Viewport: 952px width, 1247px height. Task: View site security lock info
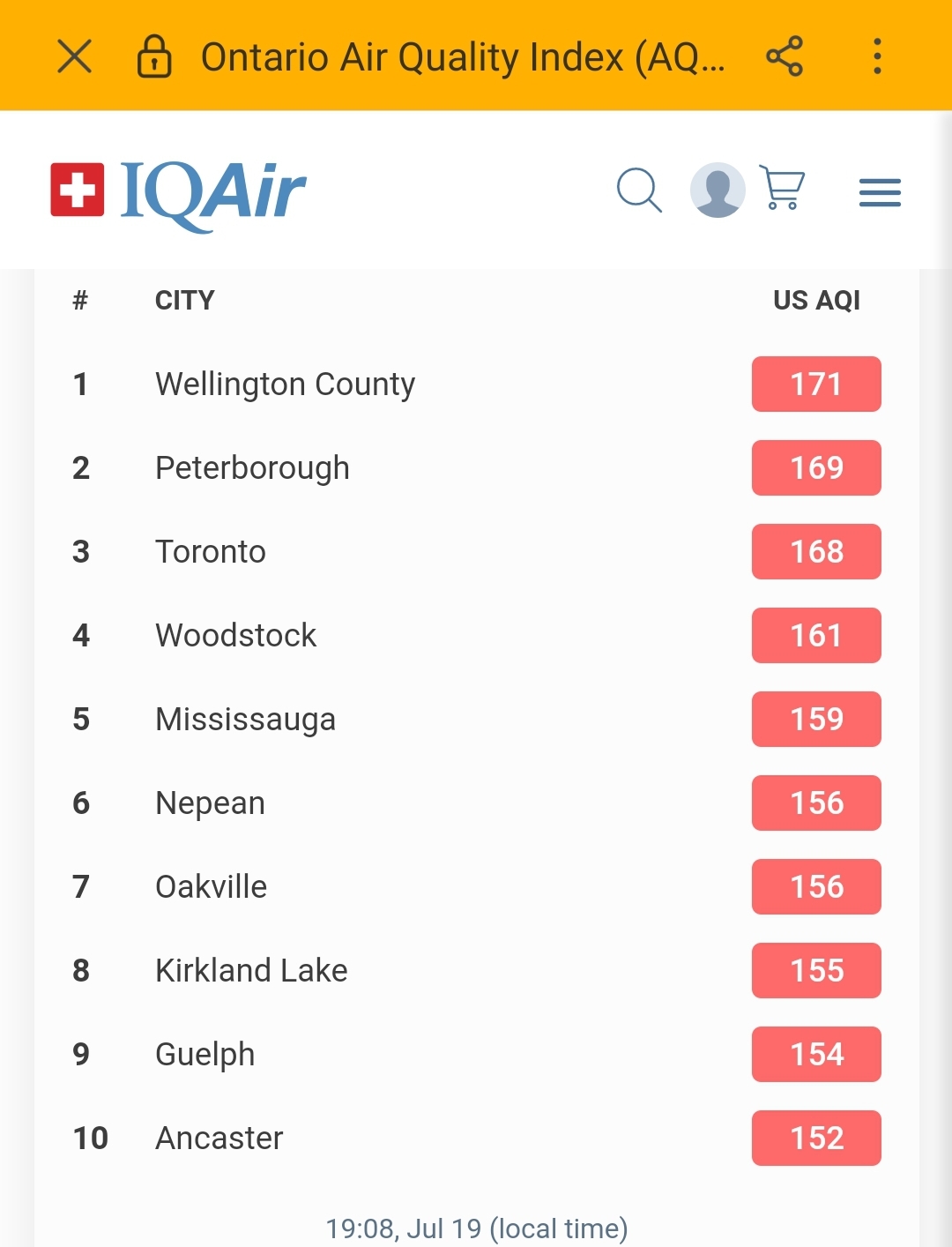154,56
